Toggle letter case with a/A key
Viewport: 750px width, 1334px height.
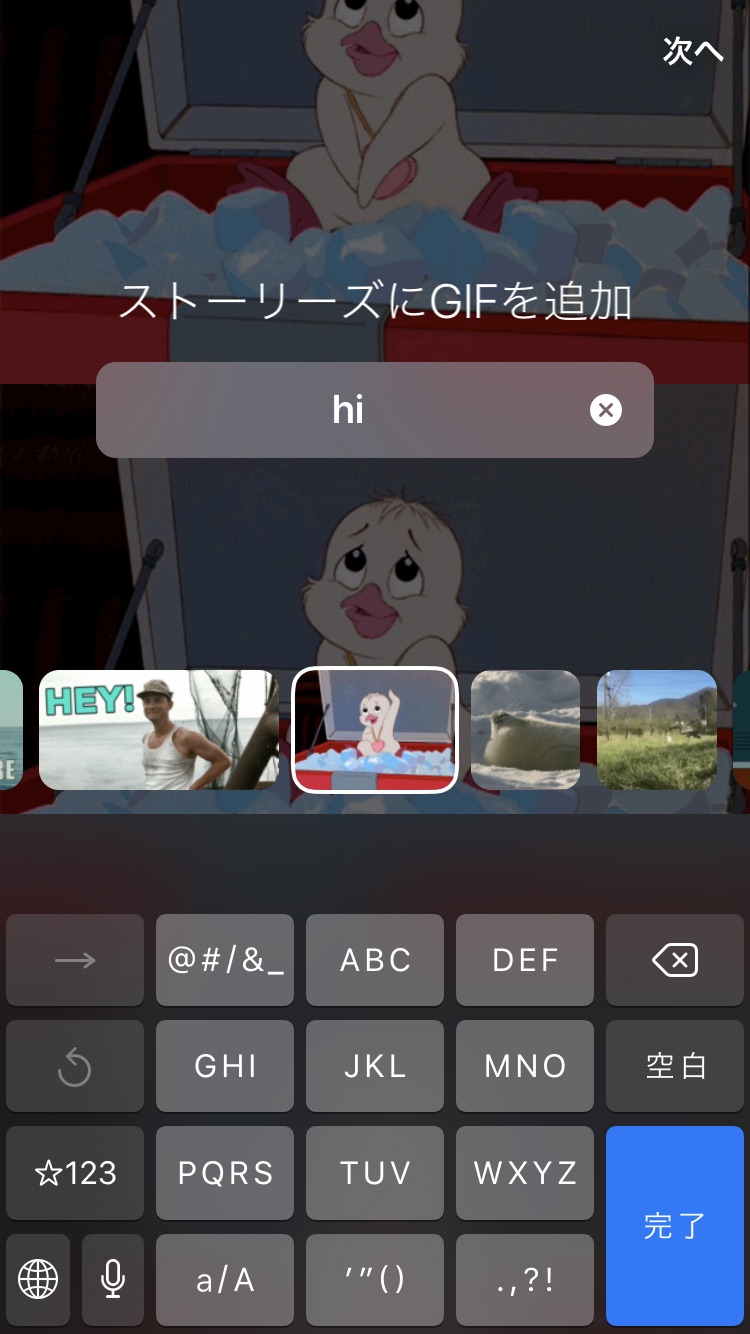tap(225, 1279)
